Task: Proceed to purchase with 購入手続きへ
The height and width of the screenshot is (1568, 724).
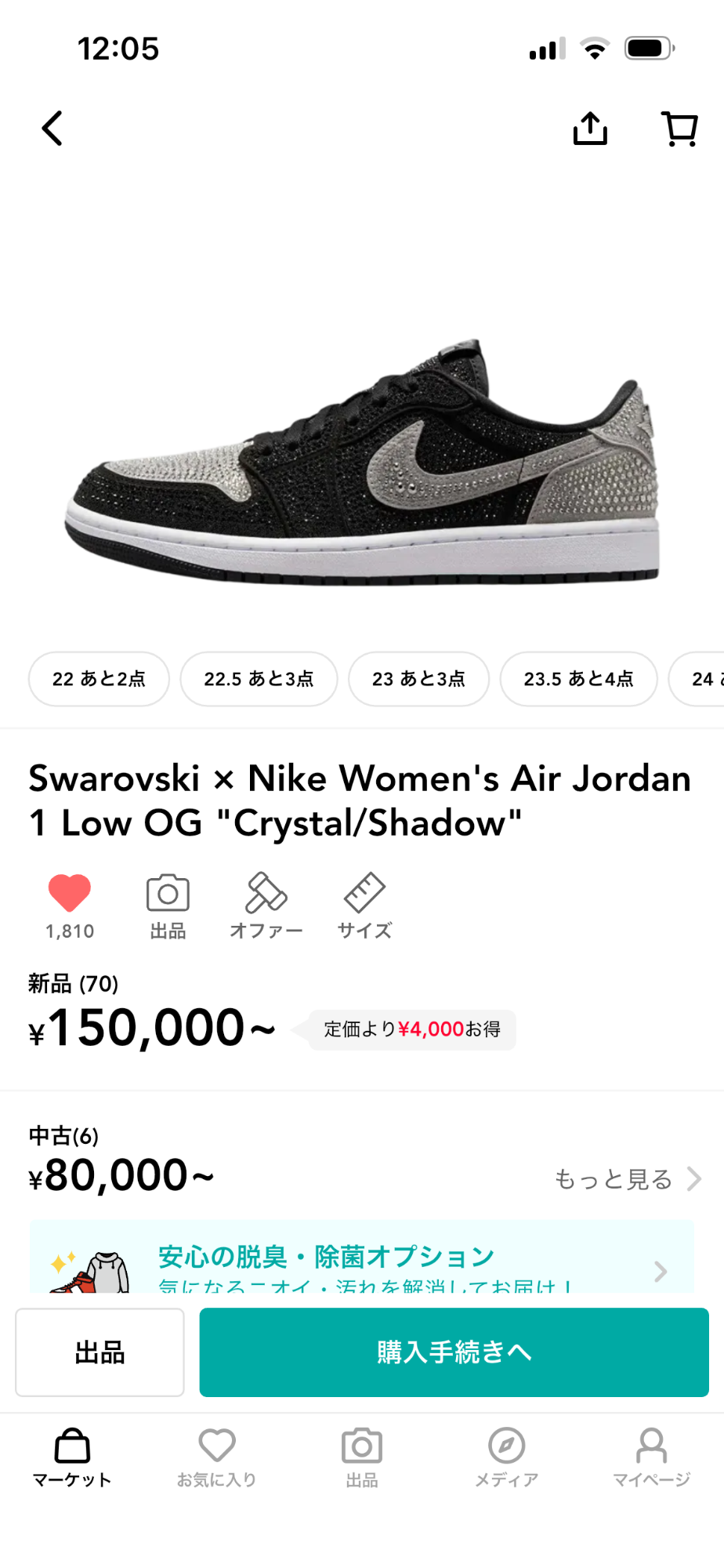Action: [x=454, y=1352]
